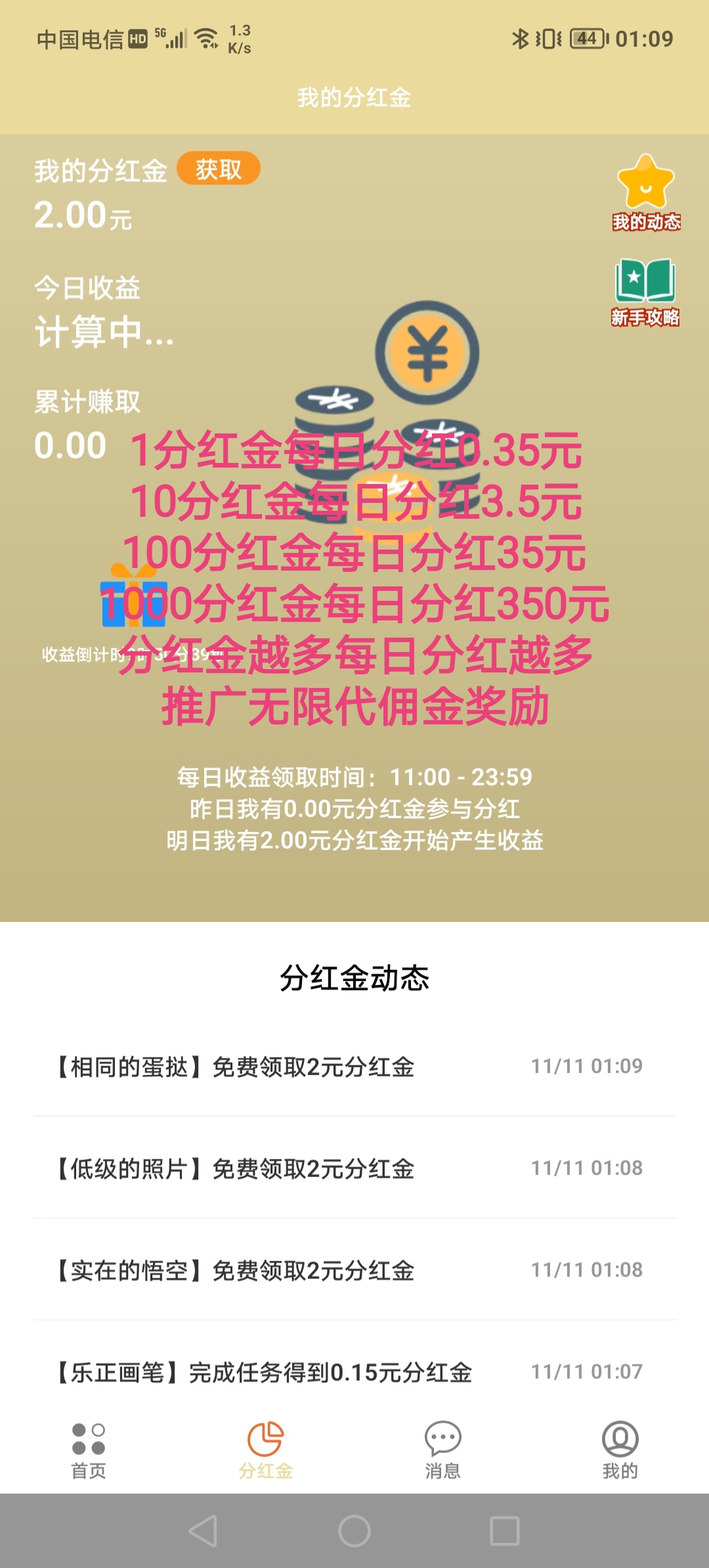Switch to the 首页 tab
This screenshot has width=709, height=1568.
point(89,1450)
